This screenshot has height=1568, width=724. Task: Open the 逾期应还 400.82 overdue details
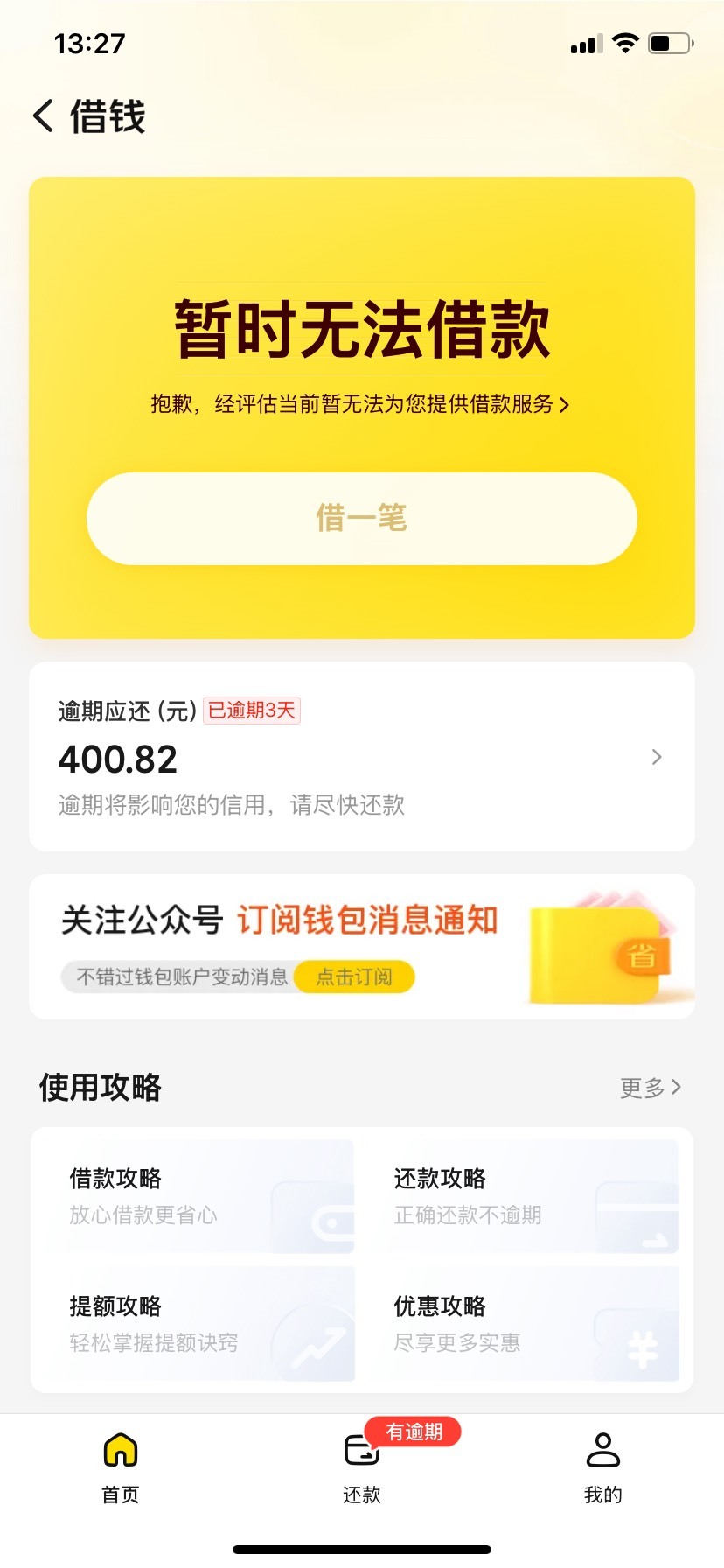coord(361,757)
